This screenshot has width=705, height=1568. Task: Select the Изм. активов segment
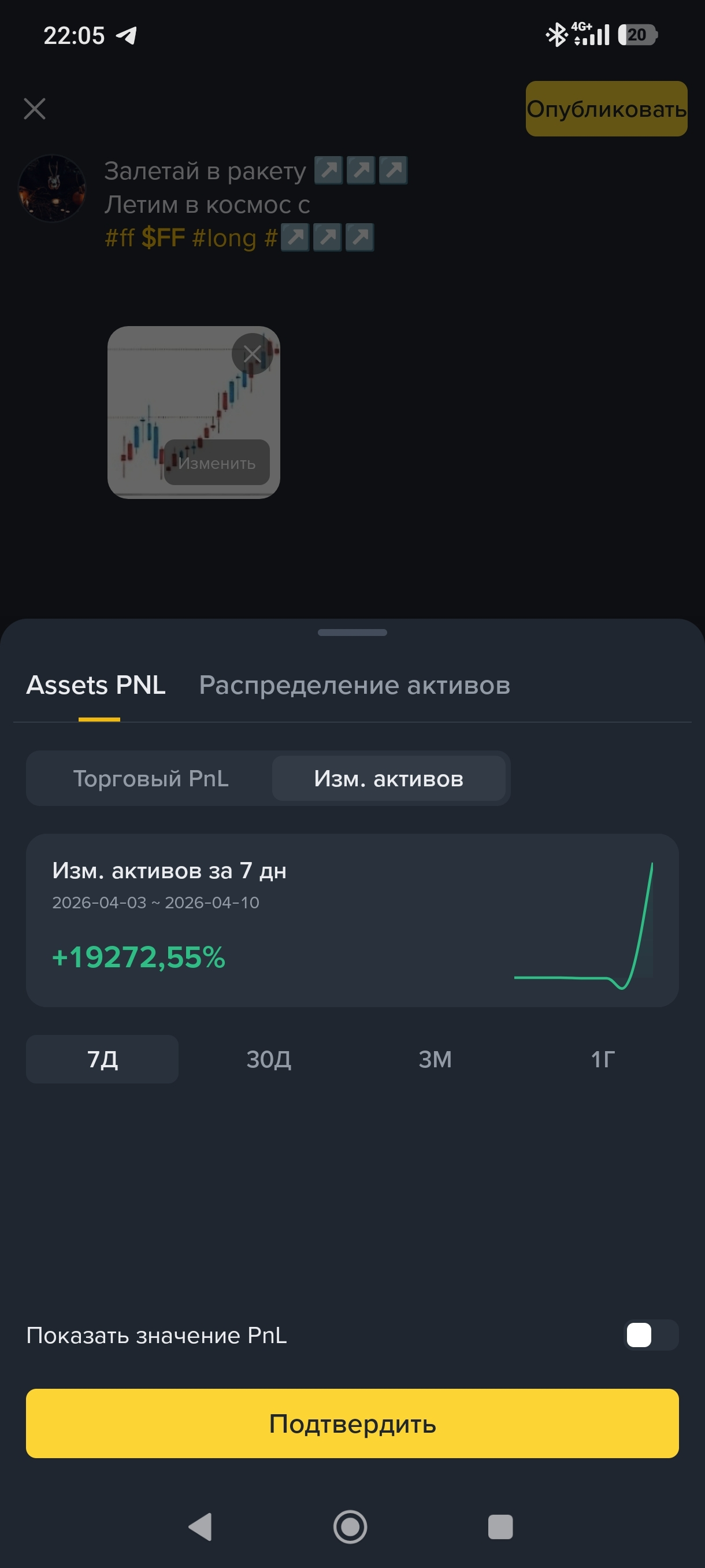coord(388,779)
